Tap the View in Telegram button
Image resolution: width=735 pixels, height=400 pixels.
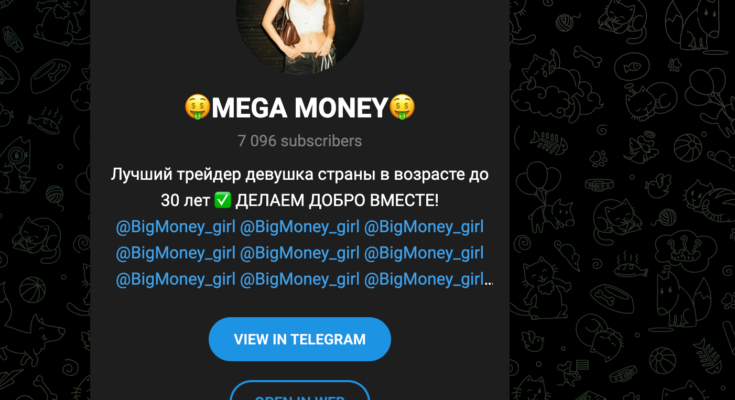(x=299, y=339)
